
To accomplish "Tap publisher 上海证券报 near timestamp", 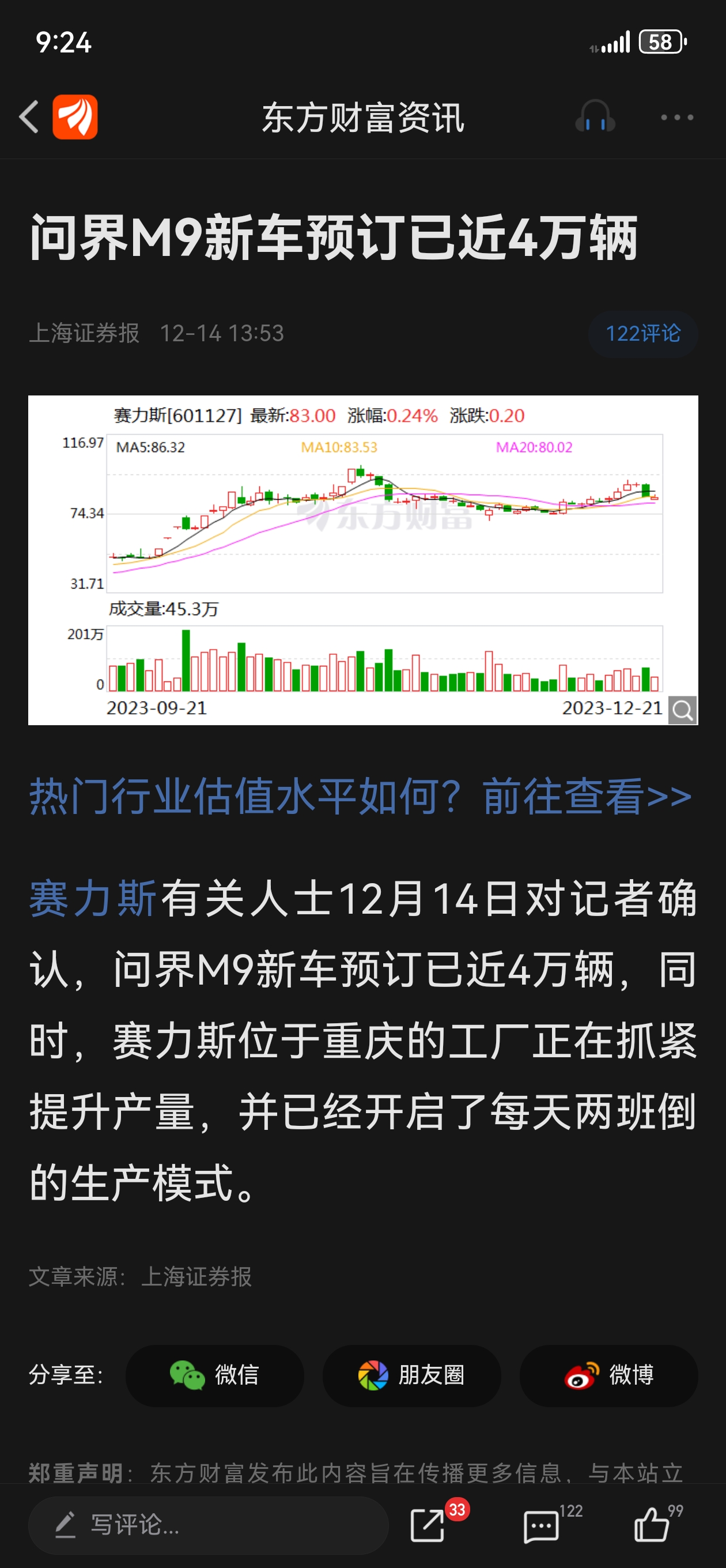I will [x=86, y=334].
